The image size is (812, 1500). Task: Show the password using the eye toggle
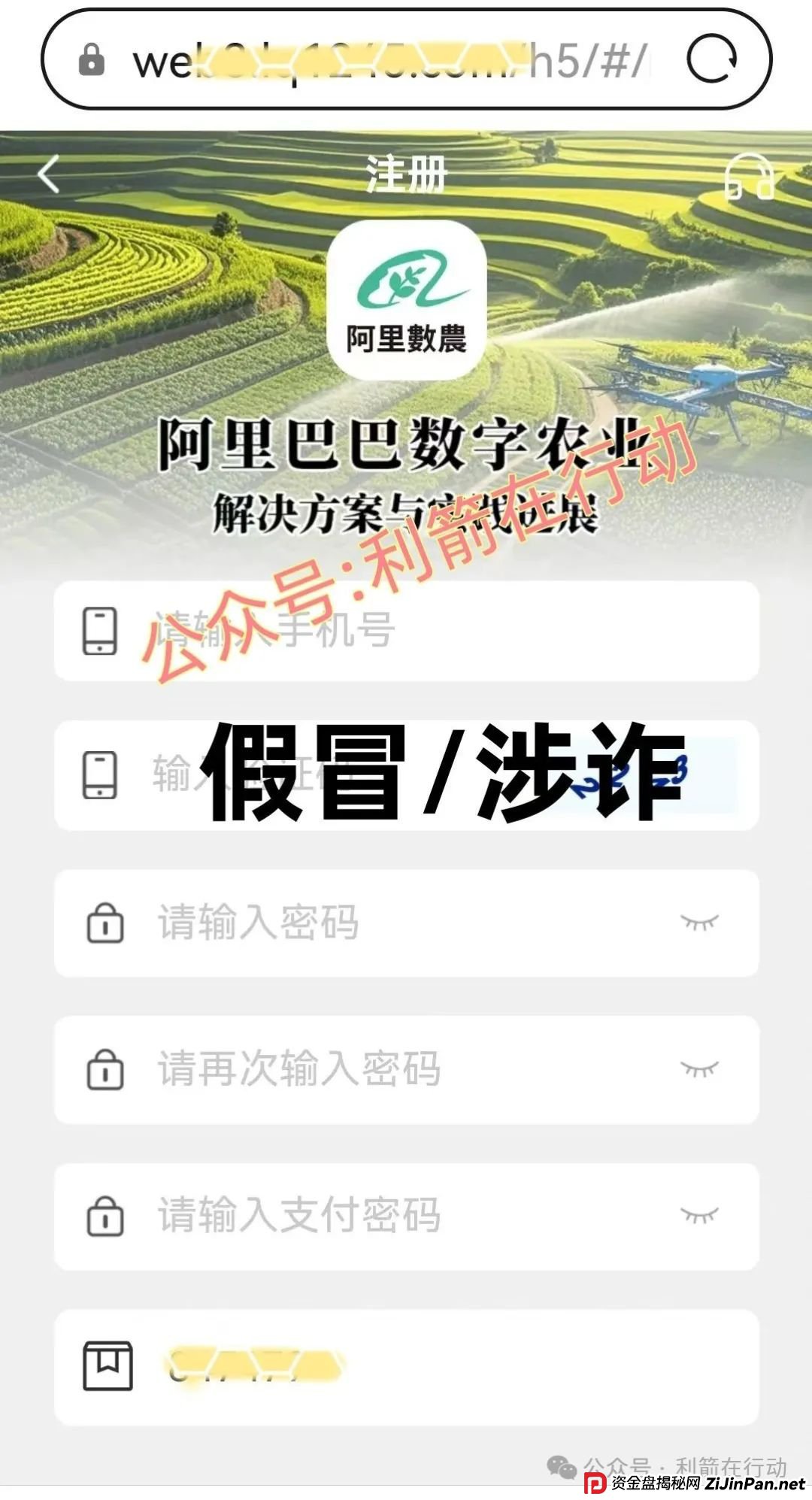[x=701, y=923]
